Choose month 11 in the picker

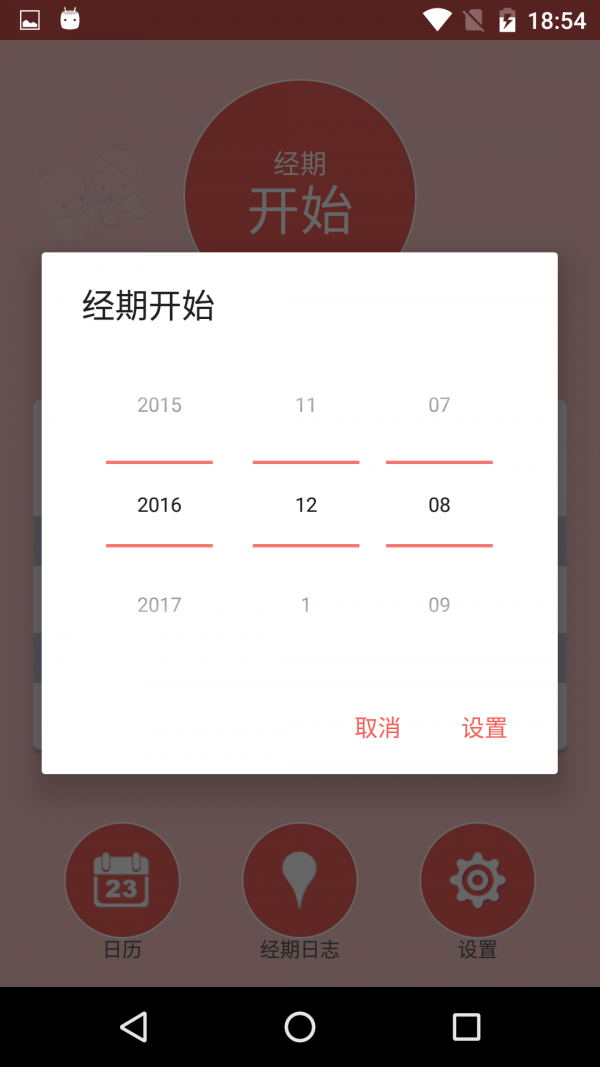[306, 405]
